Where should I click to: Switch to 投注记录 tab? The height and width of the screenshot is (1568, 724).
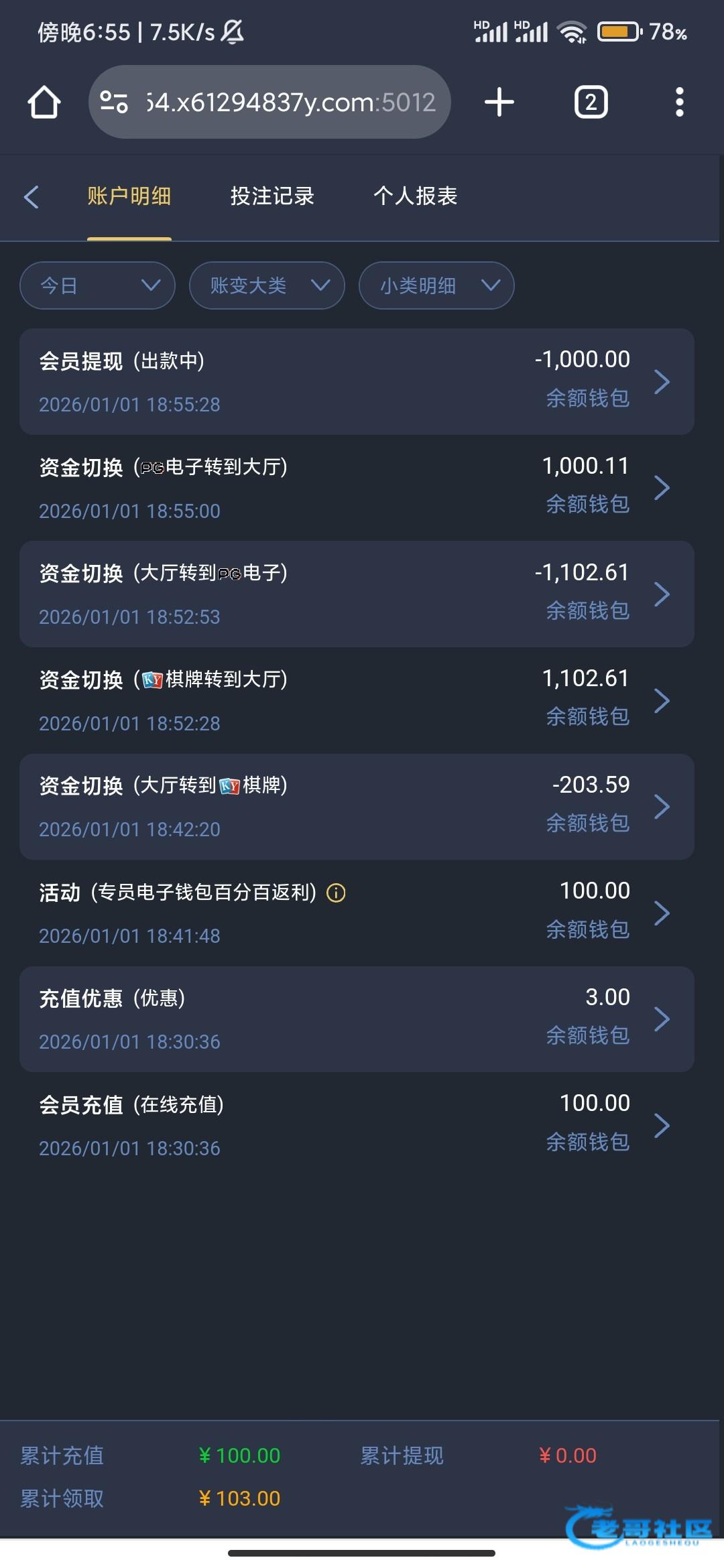click(x=272, y=196)
